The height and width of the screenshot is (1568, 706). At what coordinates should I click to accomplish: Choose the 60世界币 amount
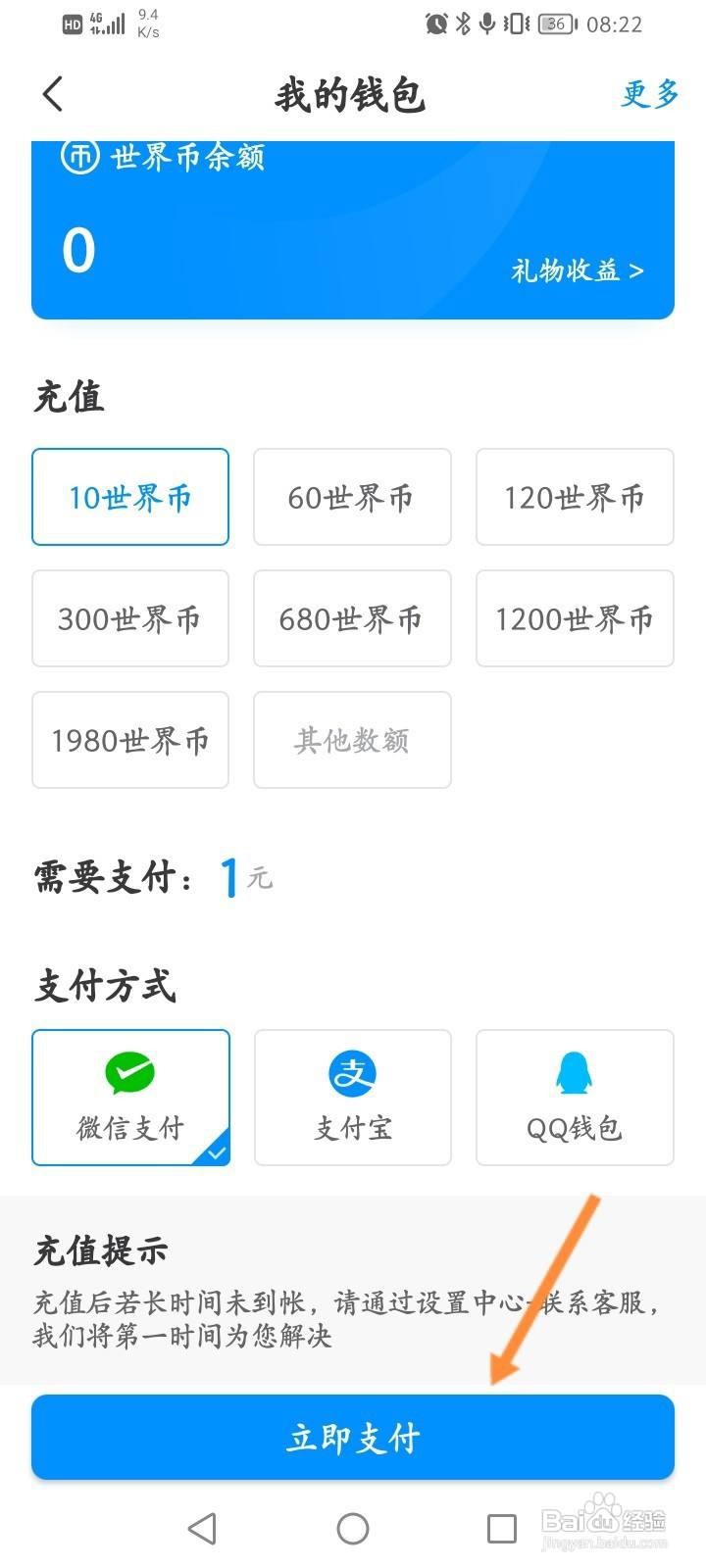point(352,497)
